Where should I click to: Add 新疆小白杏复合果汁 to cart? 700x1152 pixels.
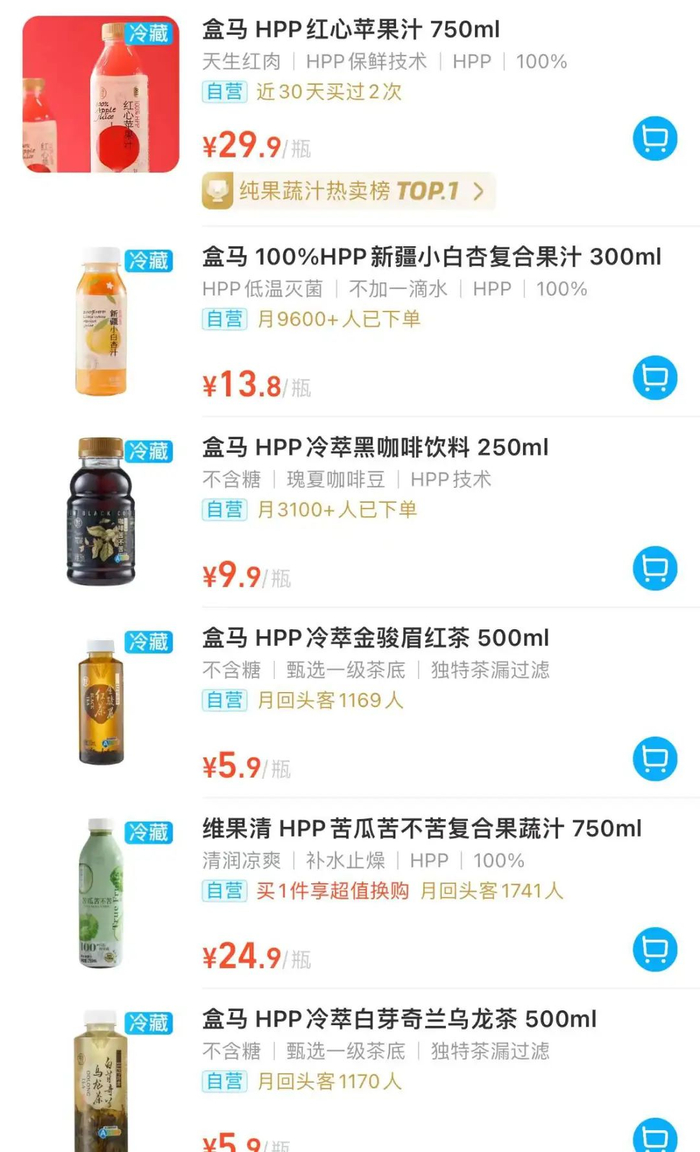(655, 378)
